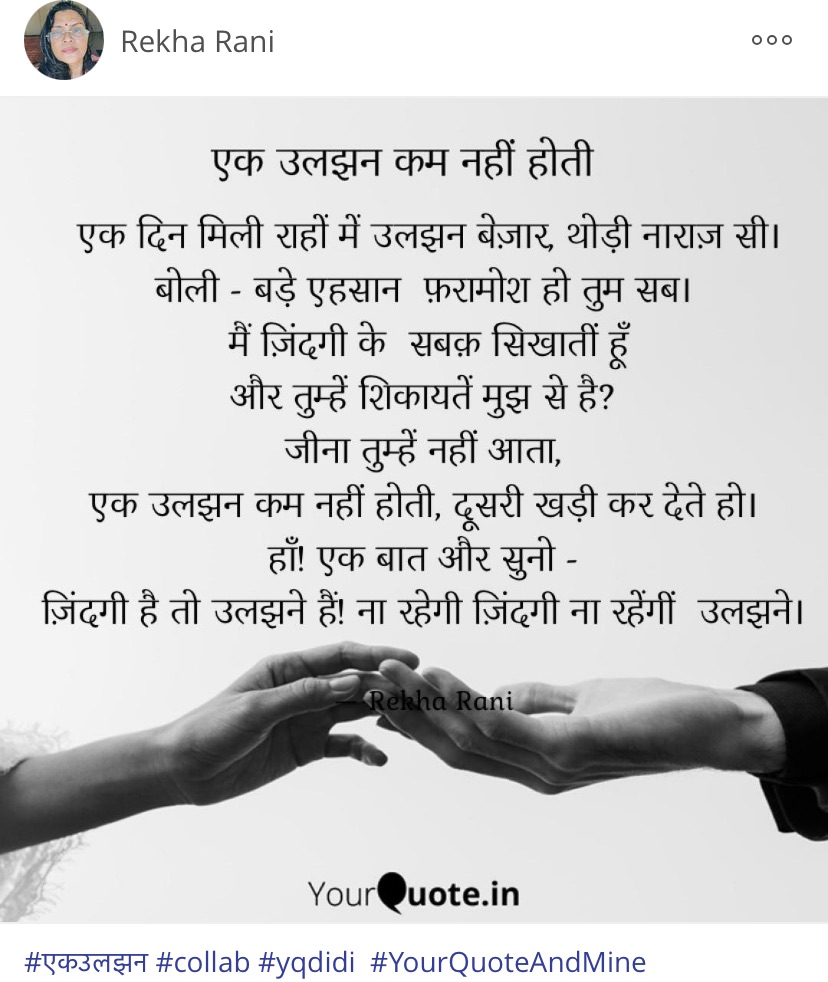Tap the Rekha Rani username in the header
The width and height of the screenshot is (828, 982).
pos(197,42)
